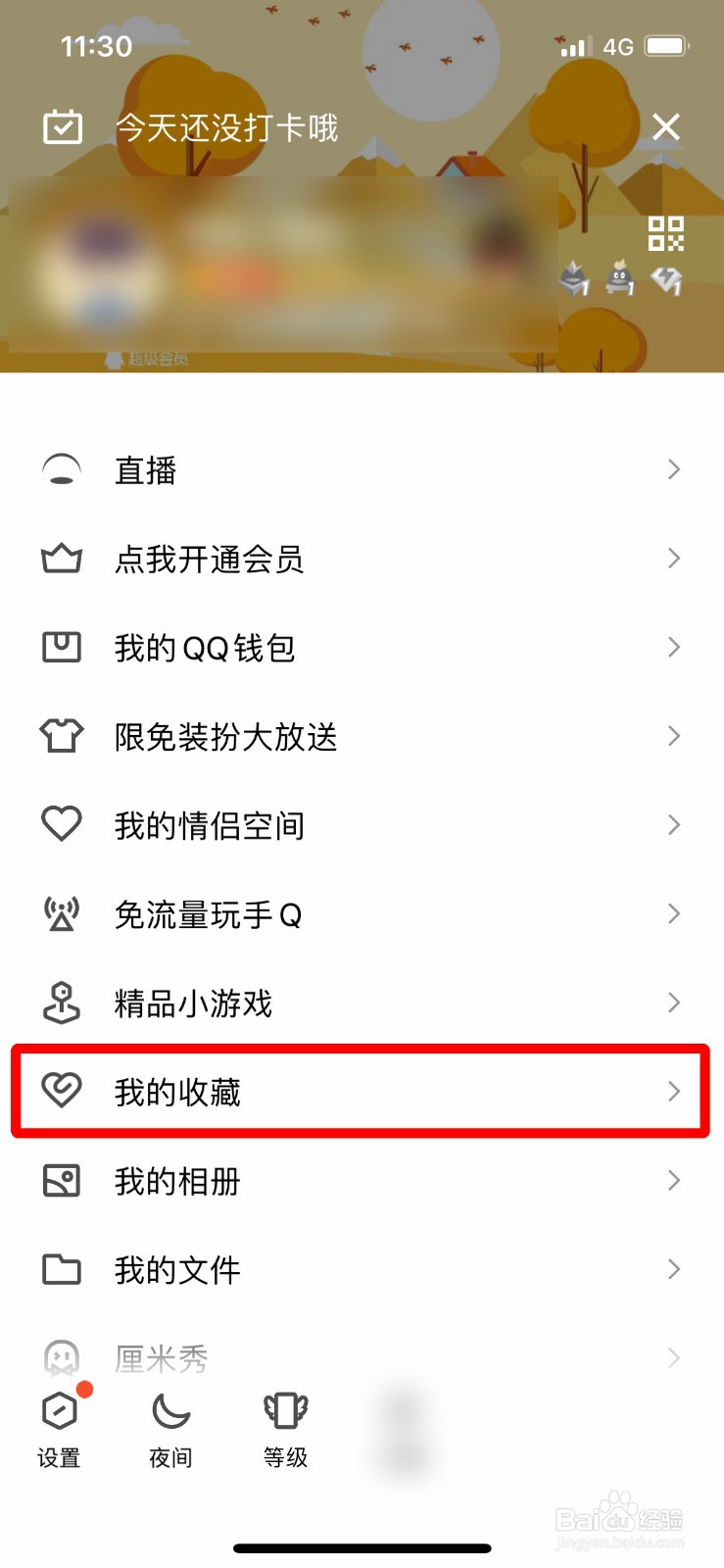724x1568 pixels.
Task: Tap the 免流量玩手Q antenna icon
Action: [61, 913]
